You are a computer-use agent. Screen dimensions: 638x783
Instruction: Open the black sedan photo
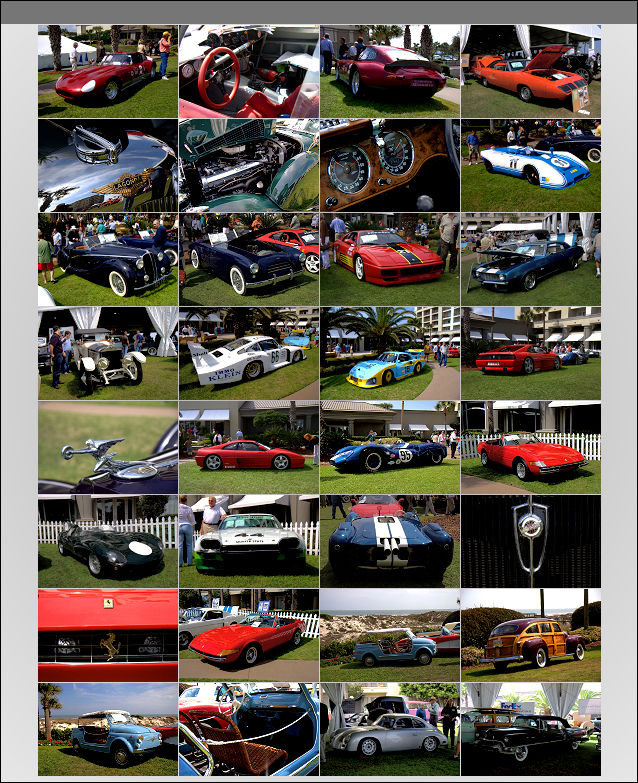[531, 730]
